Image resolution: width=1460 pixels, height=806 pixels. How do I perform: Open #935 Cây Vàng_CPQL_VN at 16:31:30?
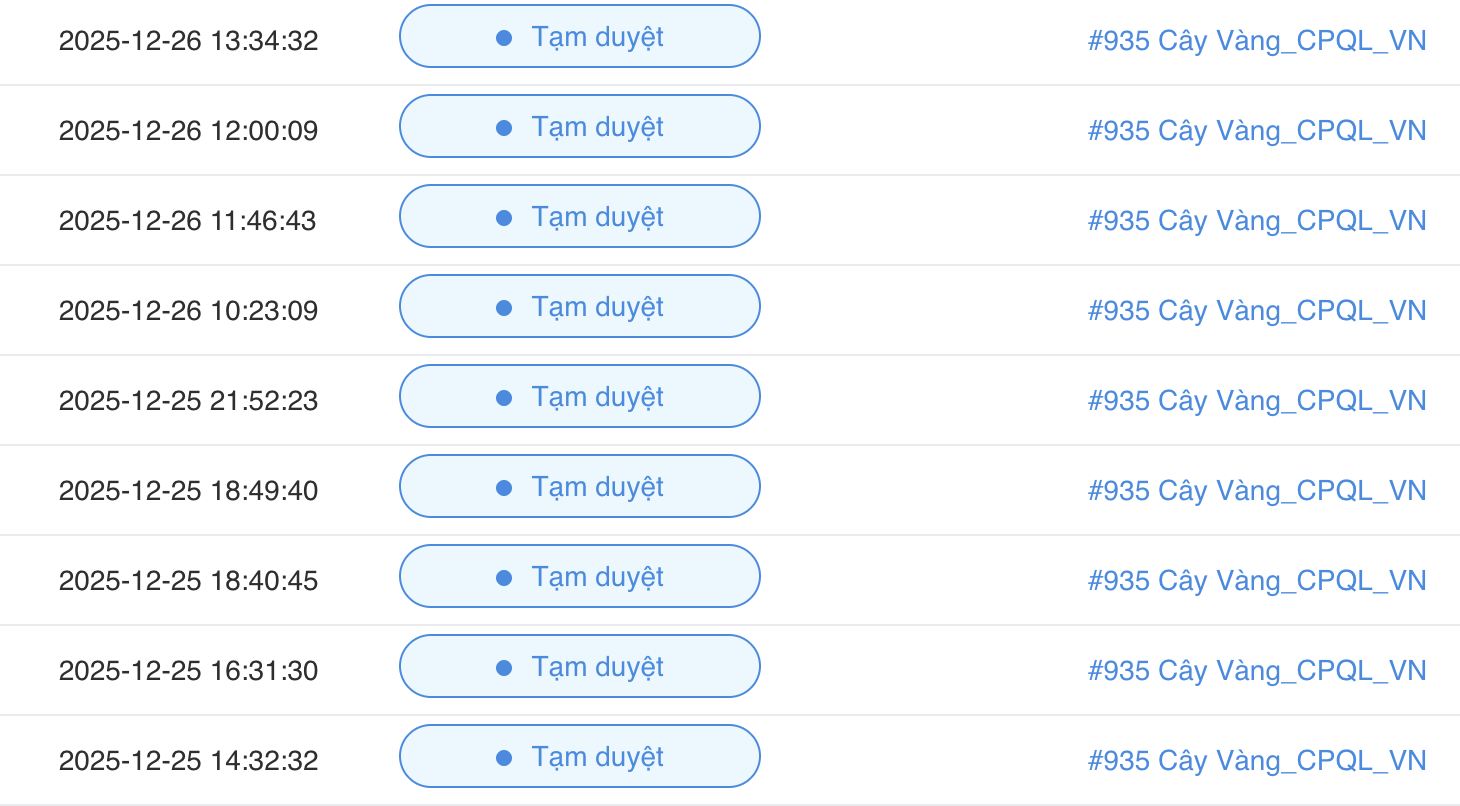1256,671
